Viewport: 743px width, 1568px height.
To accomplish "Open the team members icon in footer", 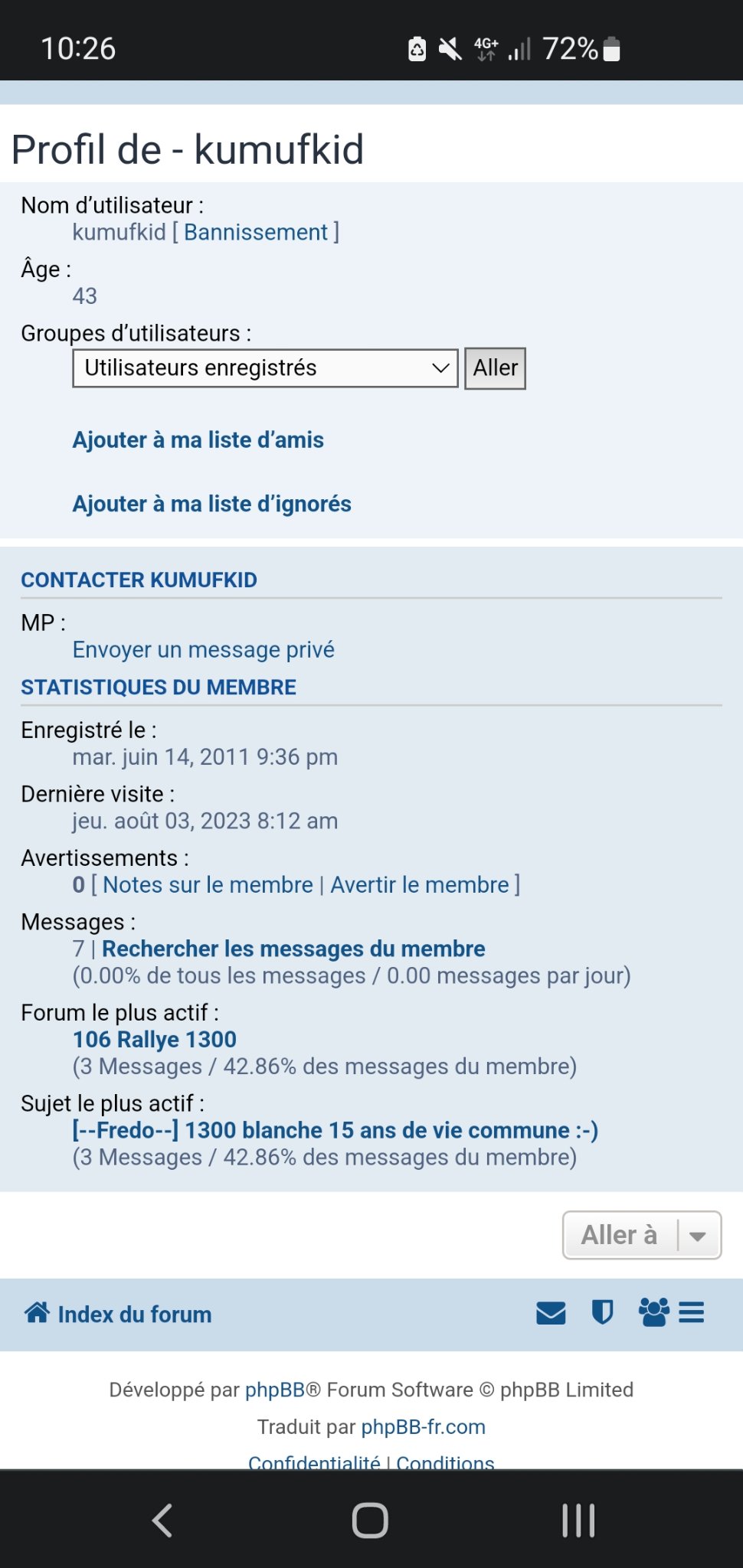I will click(653, 1313).
